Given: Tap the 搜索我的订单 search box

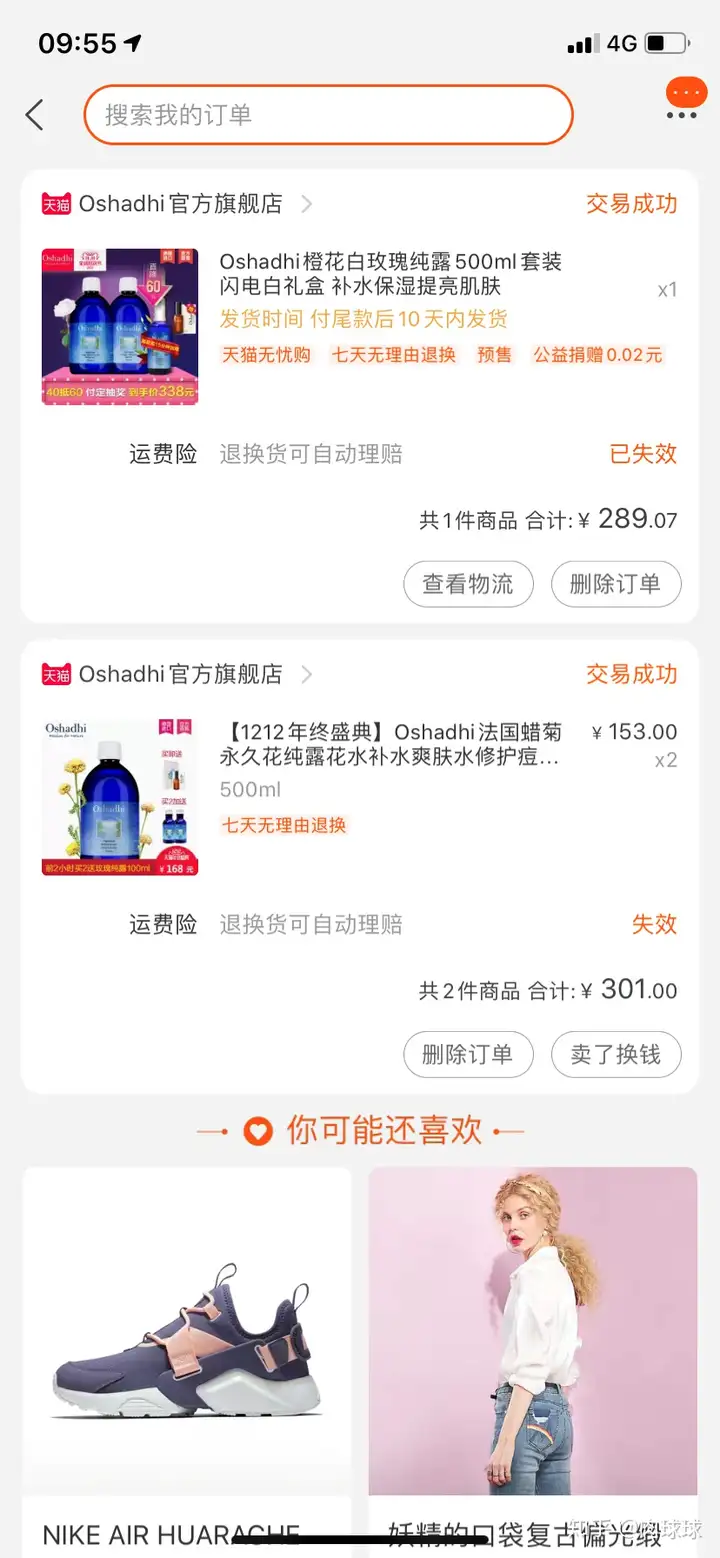Looking at the screenshot, I should [328, 115].
